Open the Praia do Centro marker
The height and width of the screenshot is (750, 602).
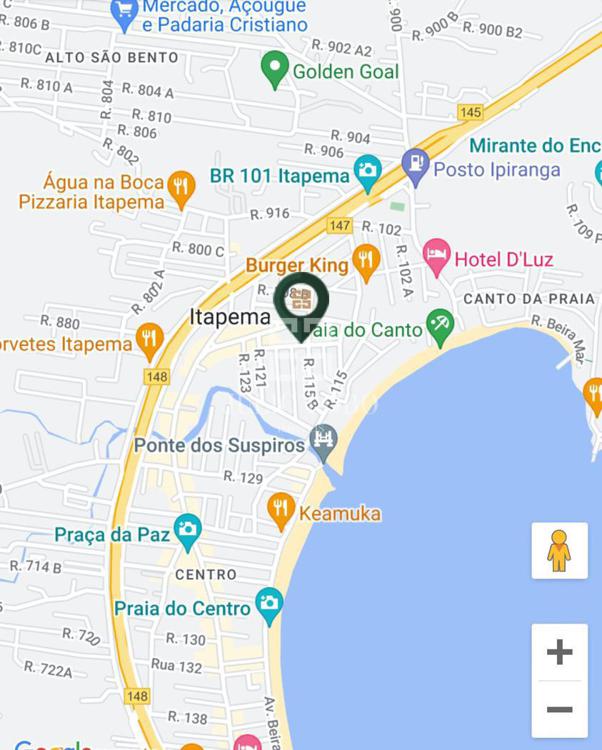(268, 603)
